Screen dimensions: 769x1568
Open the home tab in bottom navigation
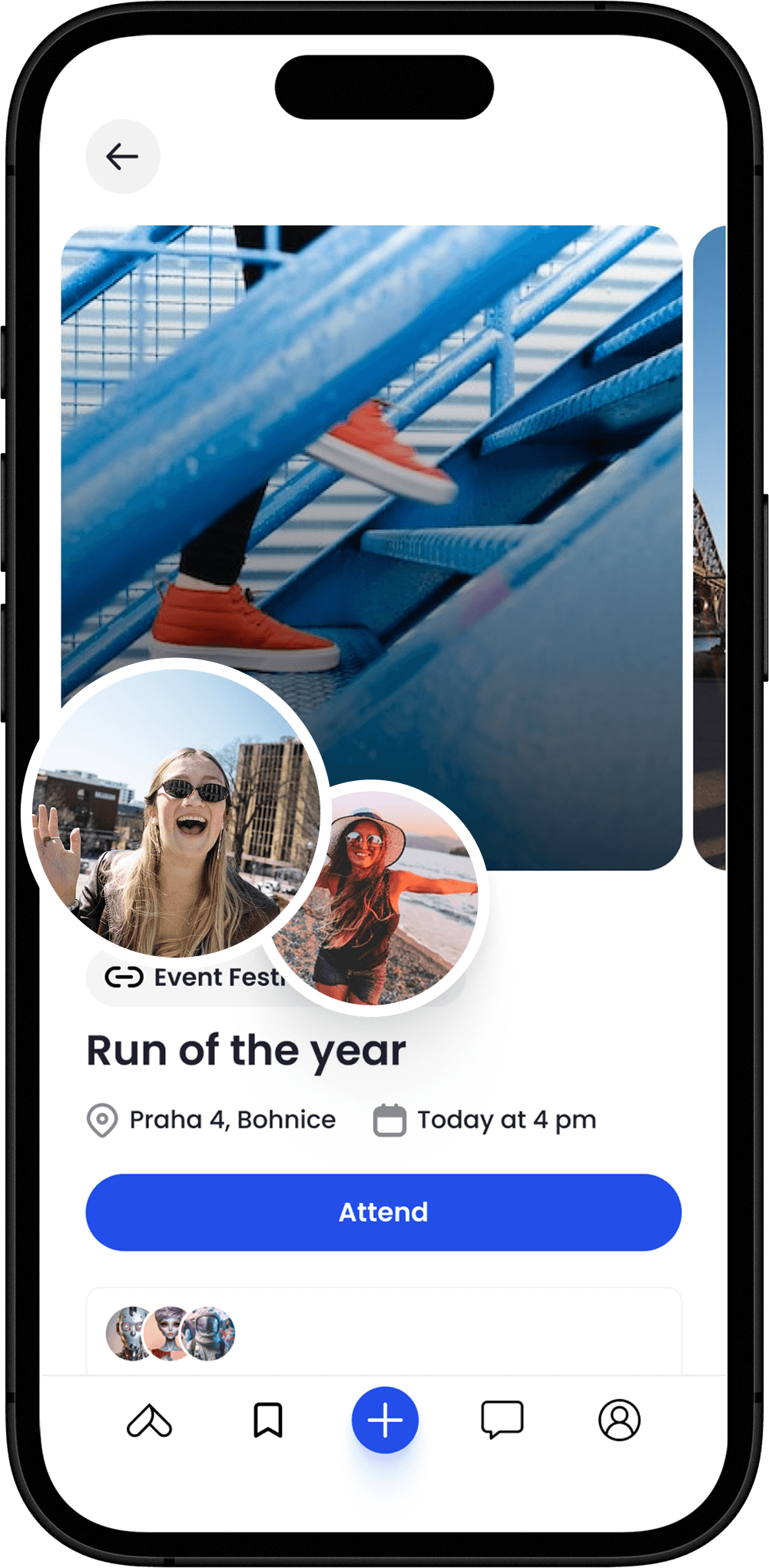pyautogui.click(x=149, y=1420)
